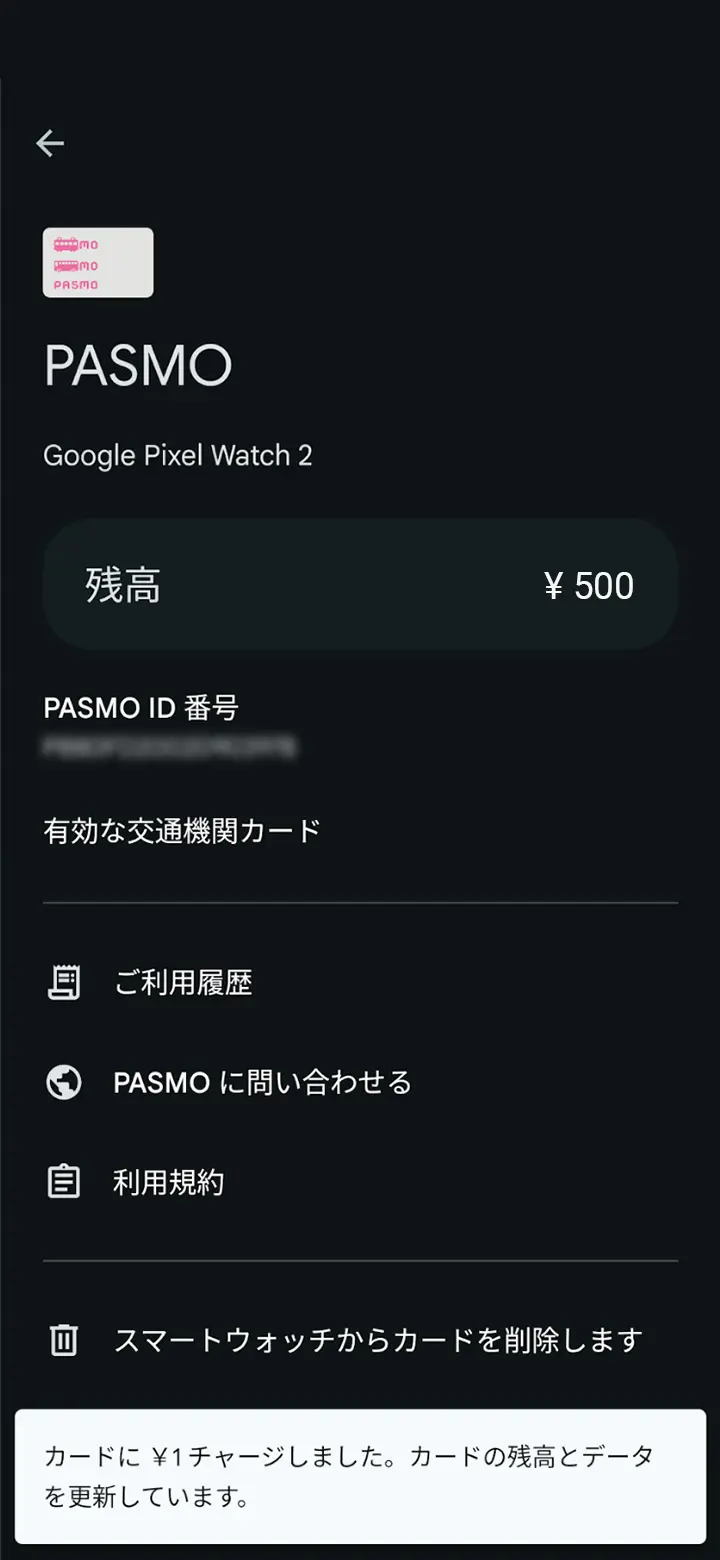This screenshot has width=720, height=1560.
Task: View 利用規約 terms of use
Action: pos(360,1182)
